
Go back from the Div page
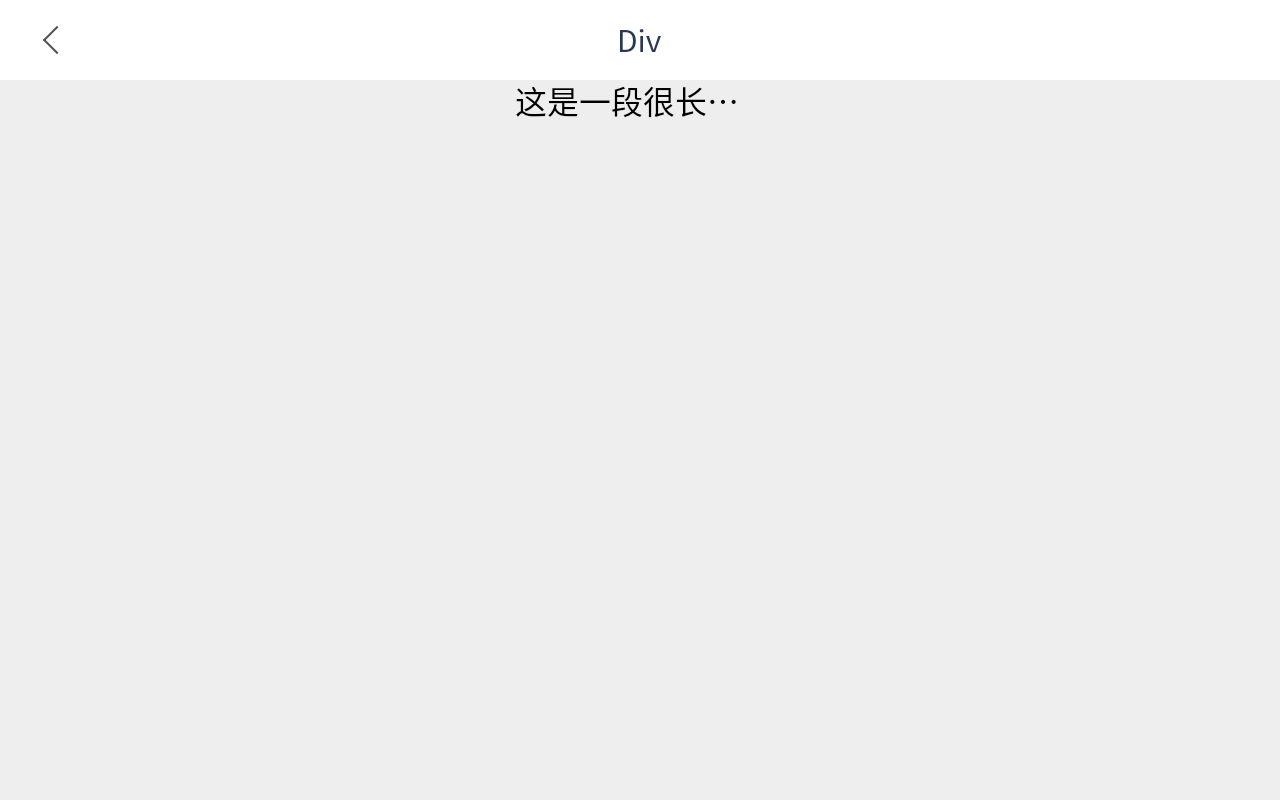click(x=51, y=40)
